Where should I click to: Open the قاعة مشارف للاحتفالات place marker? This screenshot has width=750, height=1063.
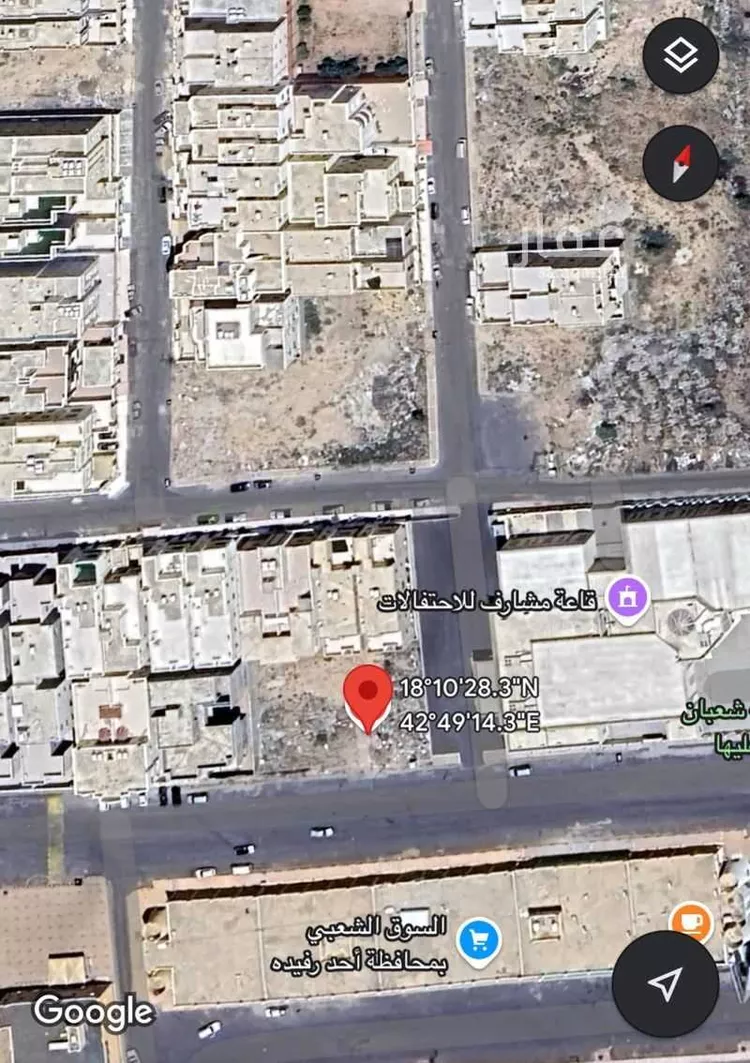(628, 600)
